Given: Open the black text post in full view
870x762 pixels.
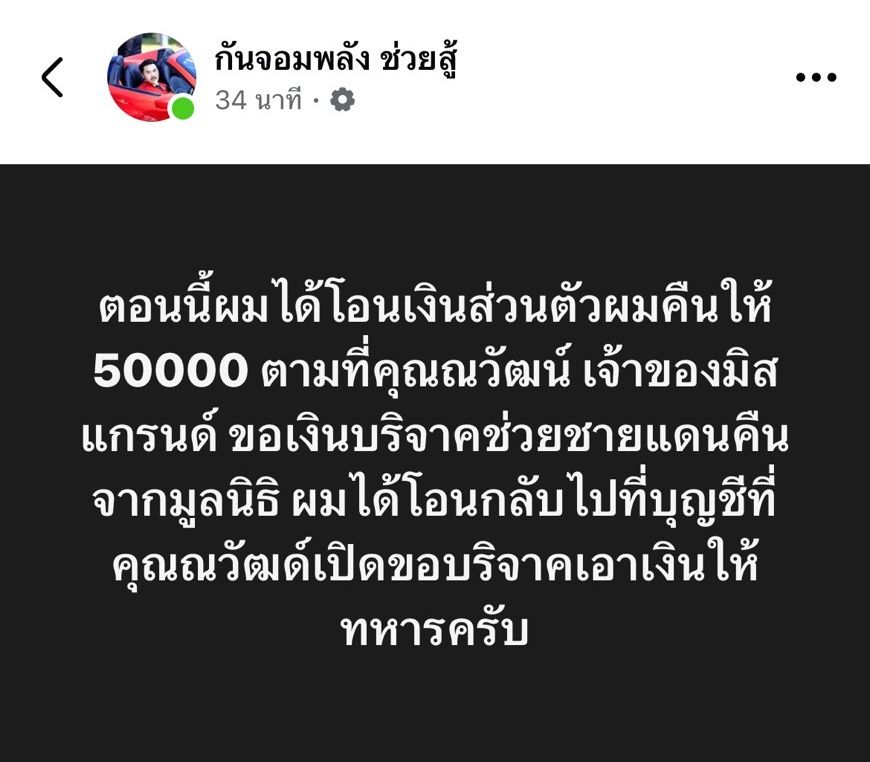Looking at the screenshot, I should tap(435, 463).
